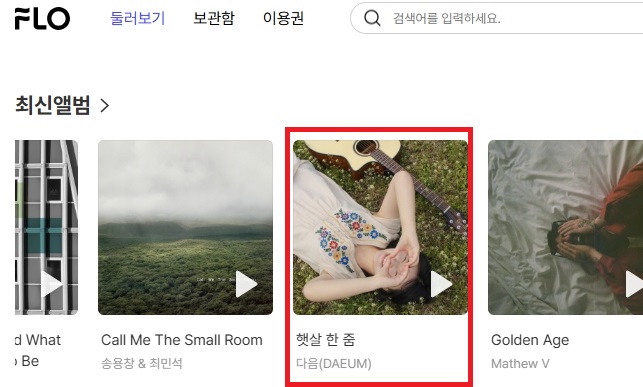Open the Golden Age album by Mathew V

(x=565, y=228)
